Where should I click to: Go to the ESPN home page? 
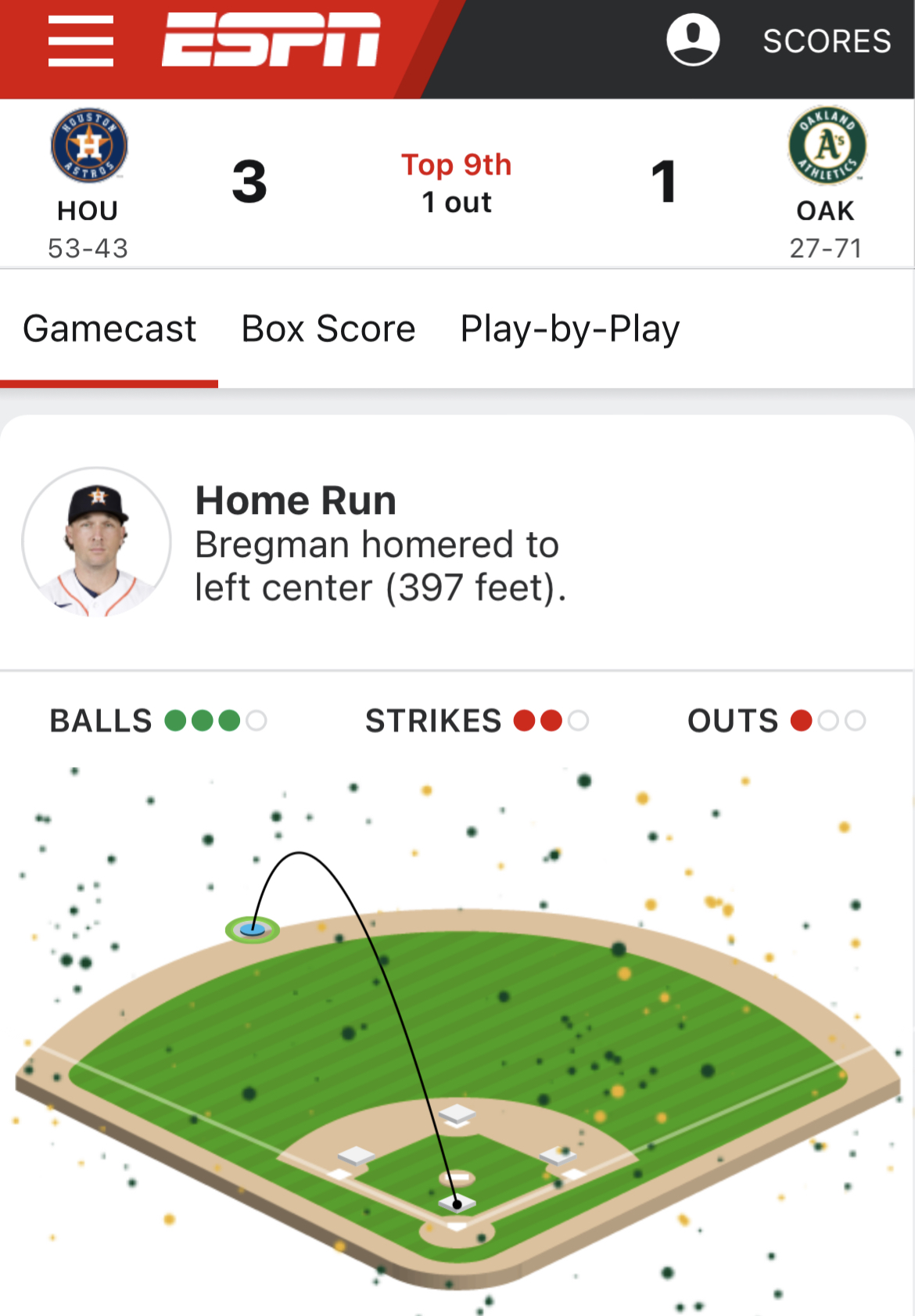271,41
